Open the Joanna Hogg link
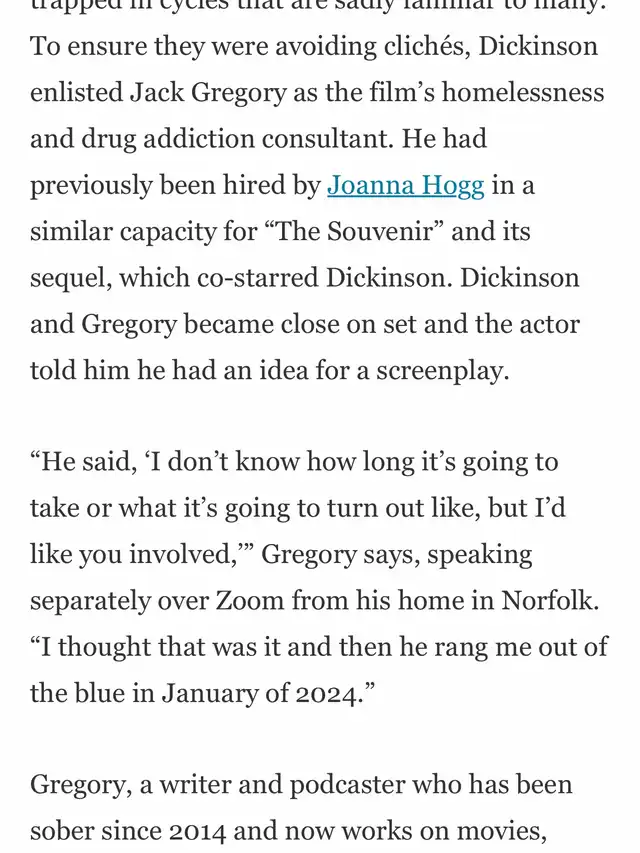The height and width of the screenshot is (853, 640). [405, 185]
